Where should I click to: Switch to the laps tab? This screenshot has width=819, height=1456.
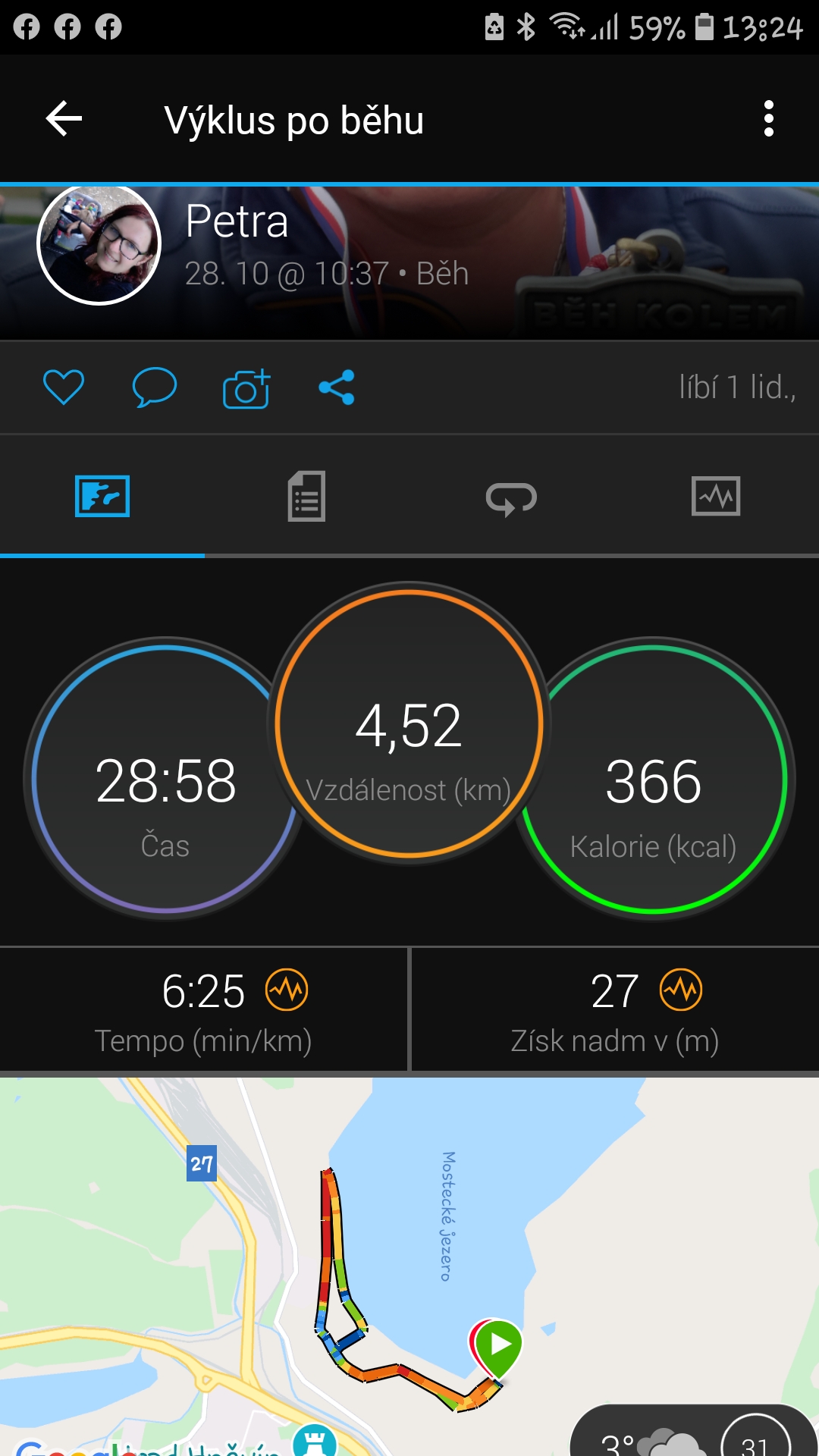pos(512,498)
